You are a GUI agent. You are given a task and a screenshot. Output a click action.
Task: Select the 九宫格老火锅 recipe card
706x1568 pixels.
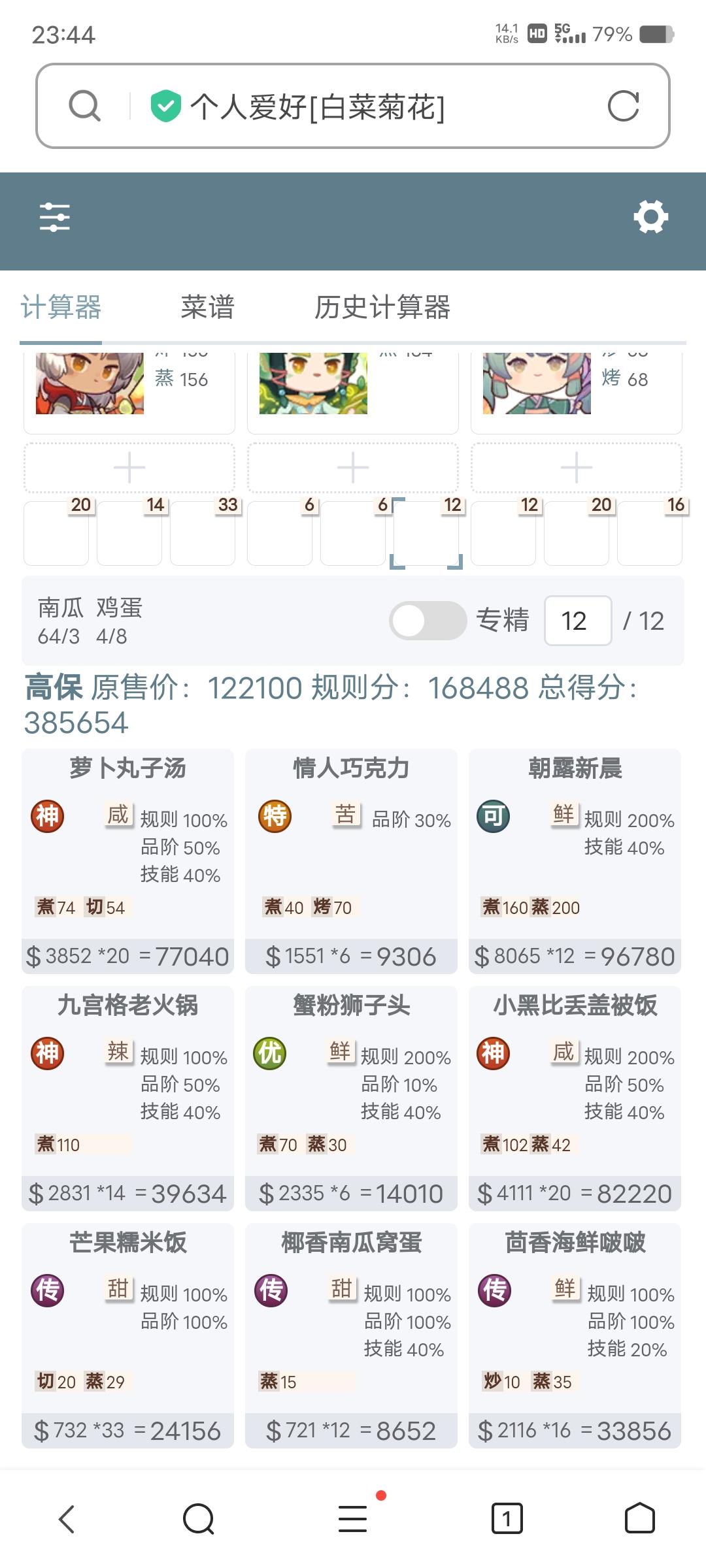[128, 1098]
